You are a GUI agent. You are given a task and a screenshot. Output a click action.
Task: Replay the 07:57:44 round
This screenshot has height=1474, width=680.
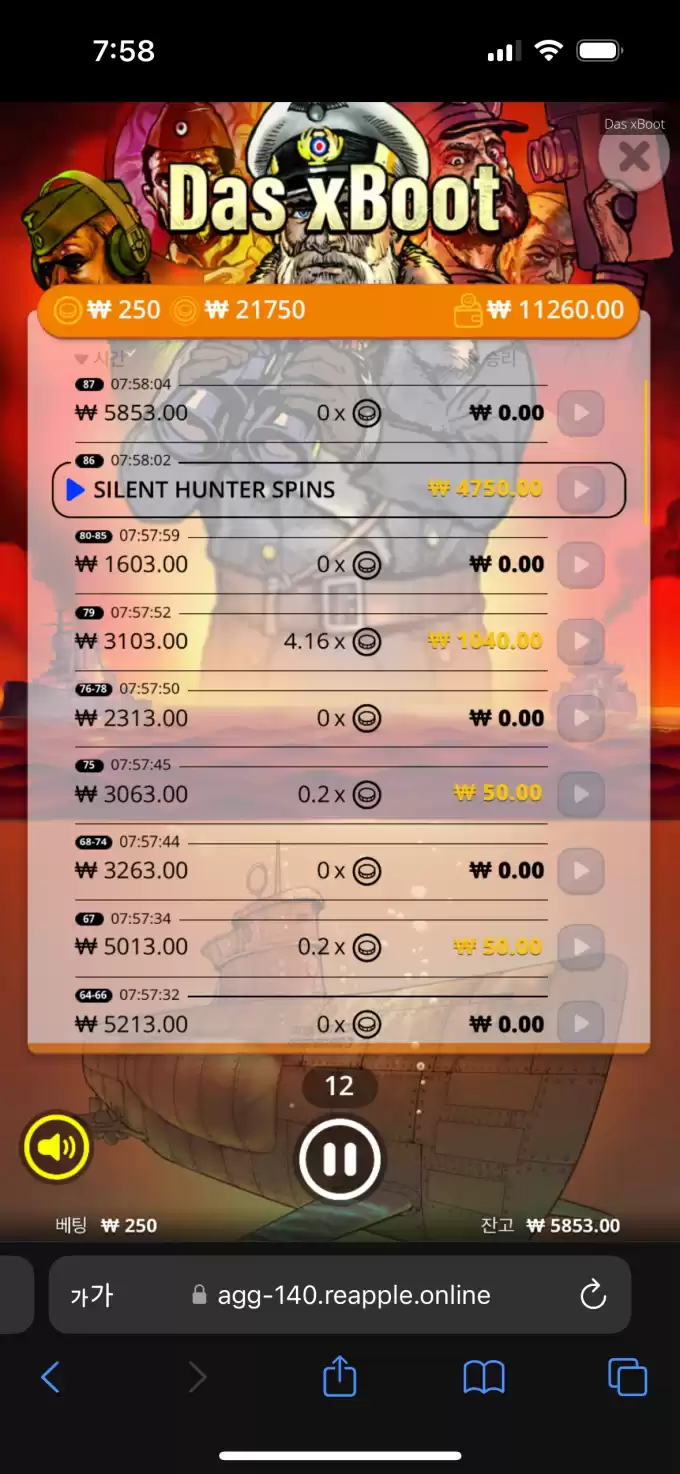[580, 871]
